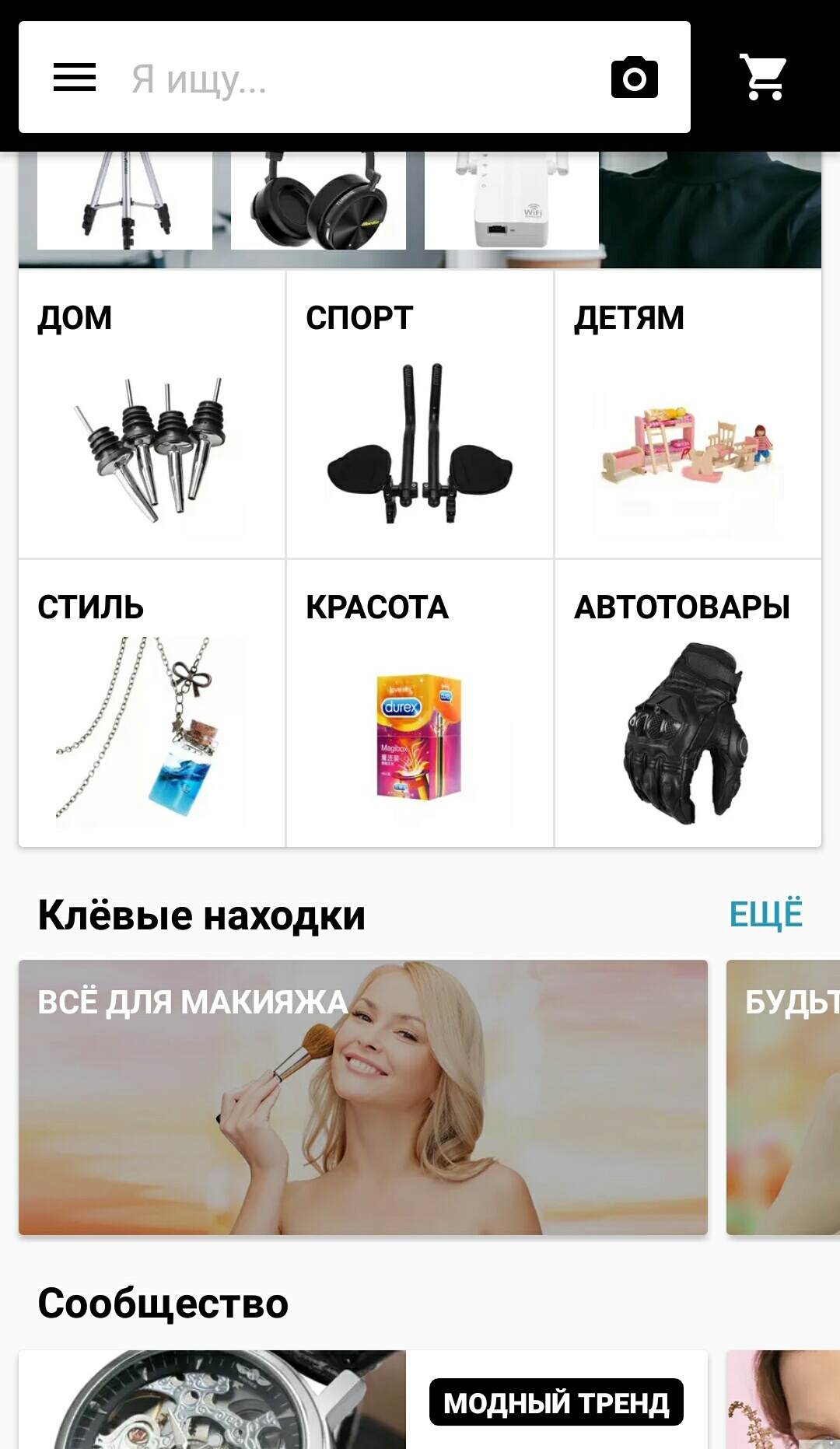View the black headphones product

coord(318,200)
